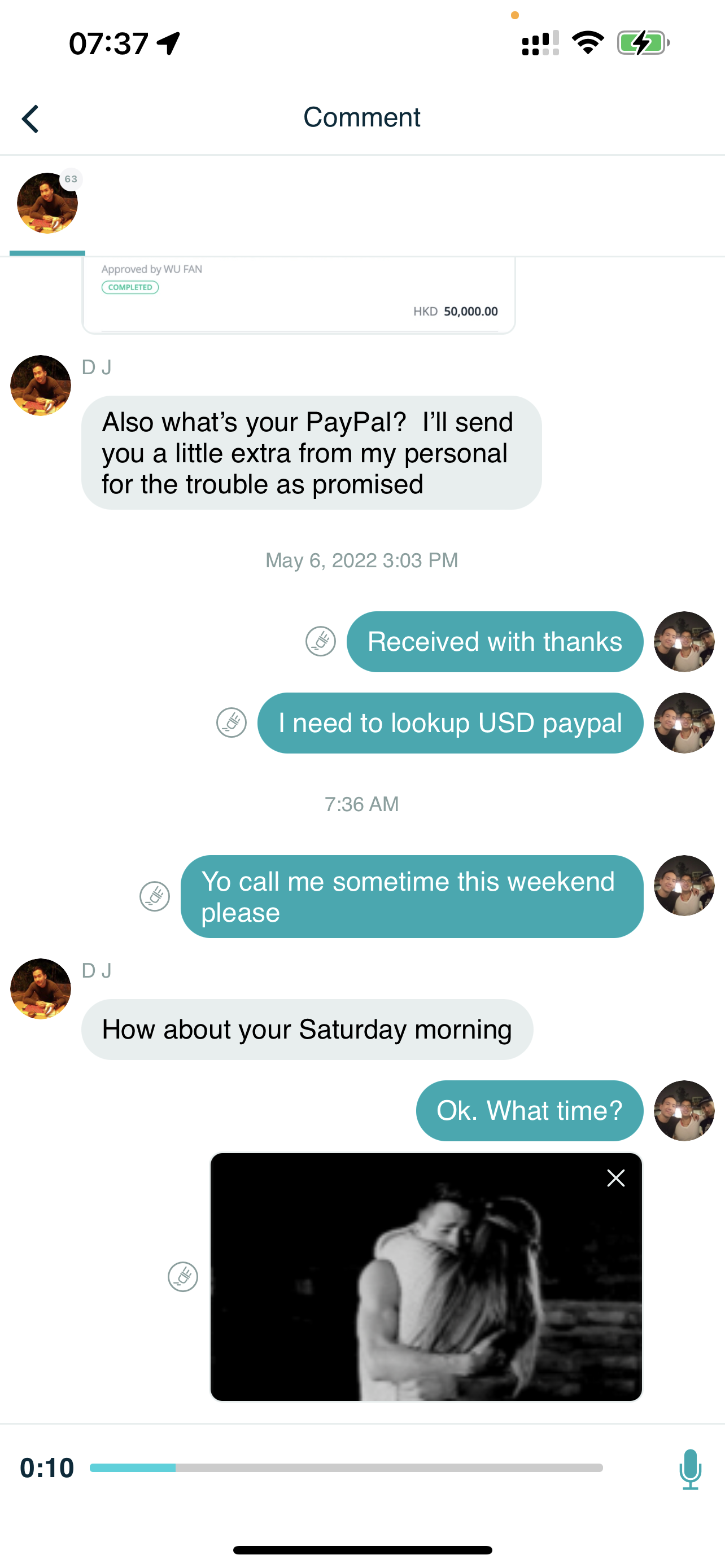Image resolution: width=725 pixels, height=1568 pixels.
Task: Open D J's avatar beside "How about your Saturday morning"
Action: click(x=41, y=988)
